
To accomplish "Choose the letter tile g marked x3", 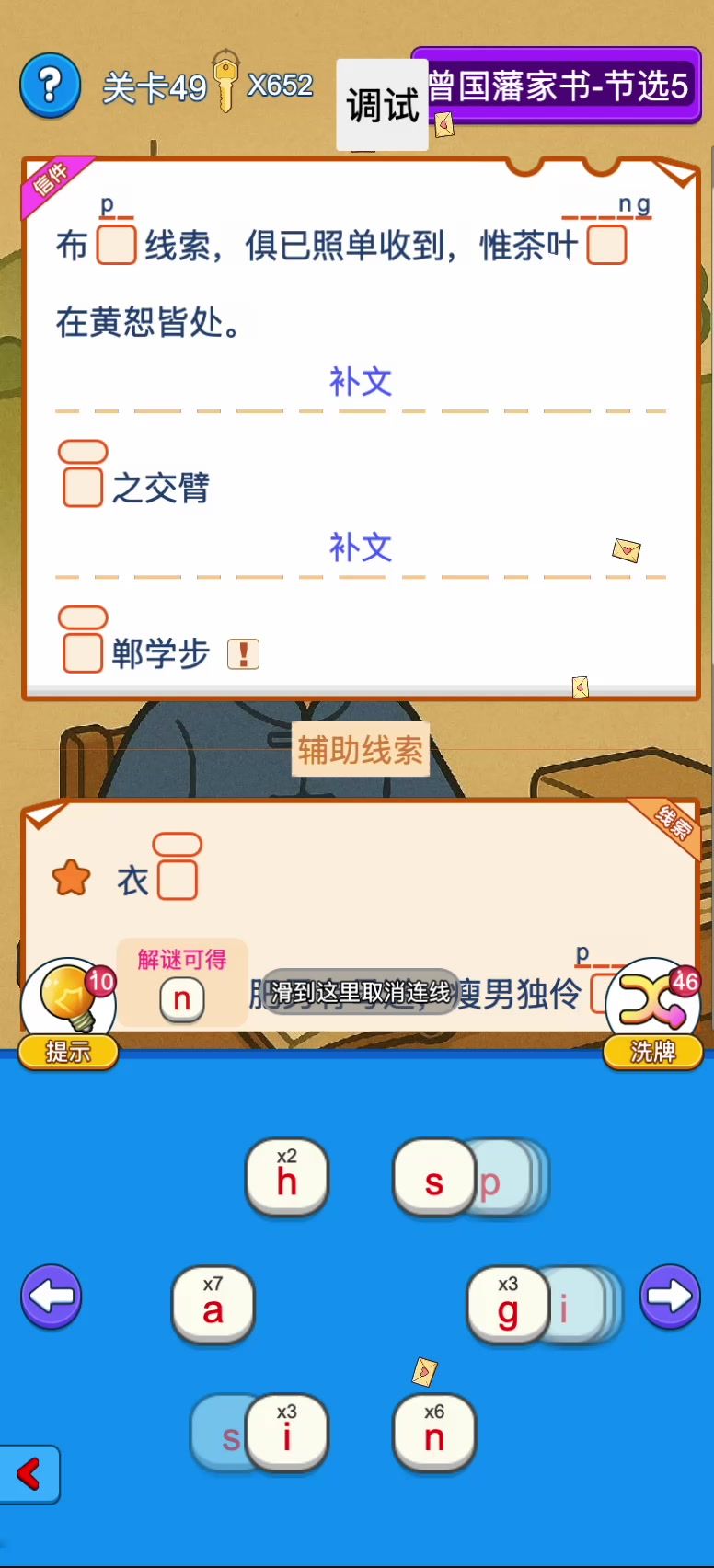I will point(508,1307).
